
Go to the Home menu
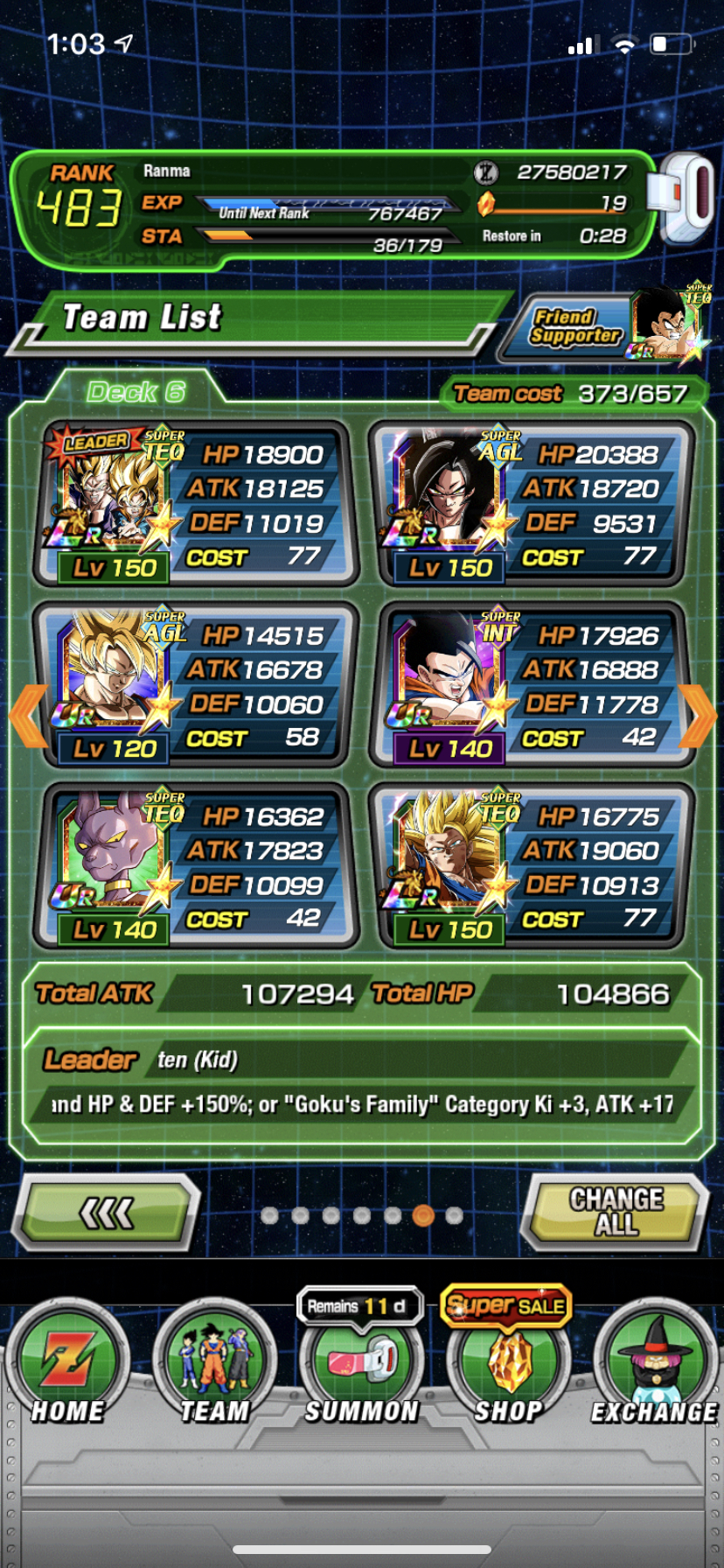tap(67, 1364)
